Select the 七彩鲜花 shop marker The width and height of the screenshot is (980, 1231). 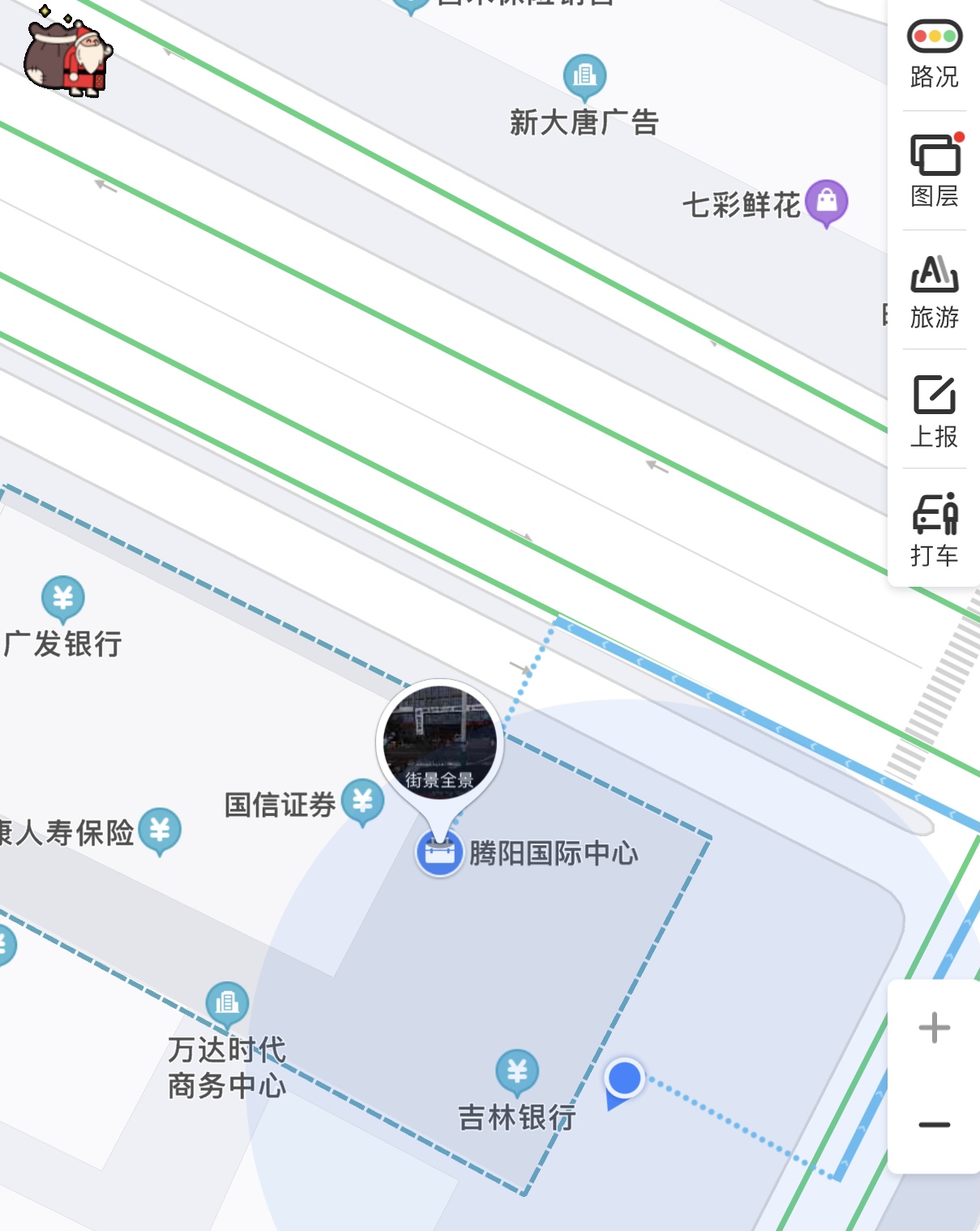tap(826, 200)
